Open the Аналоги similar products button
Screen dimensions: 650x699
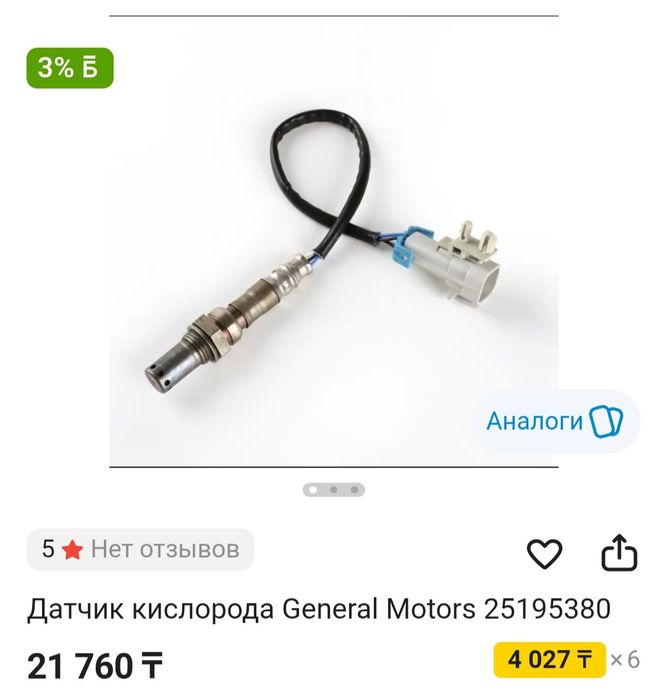555,421
